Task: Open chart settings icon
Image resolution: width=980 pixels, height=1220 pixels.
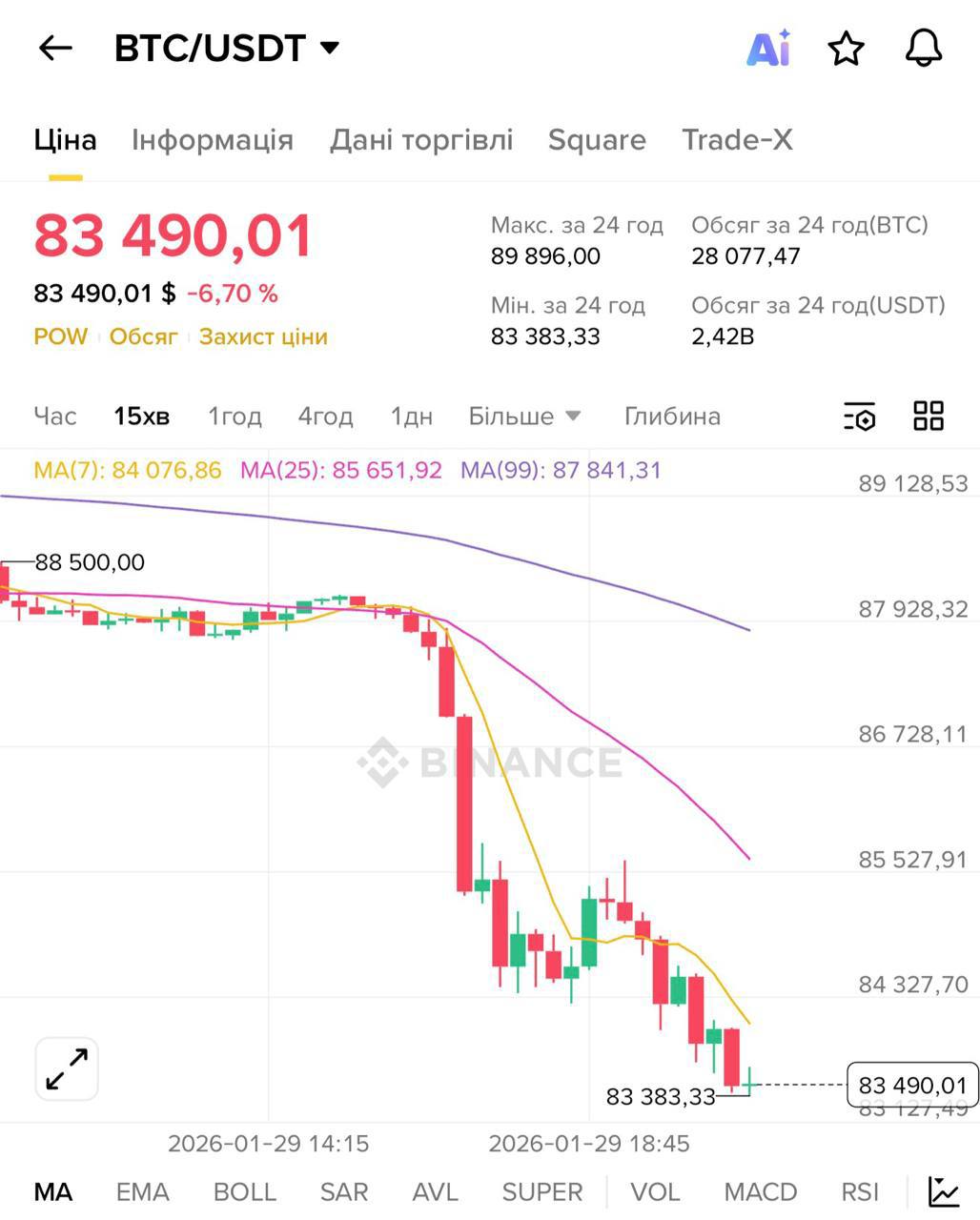Action: pyautogui.click(x=859, y=417)
